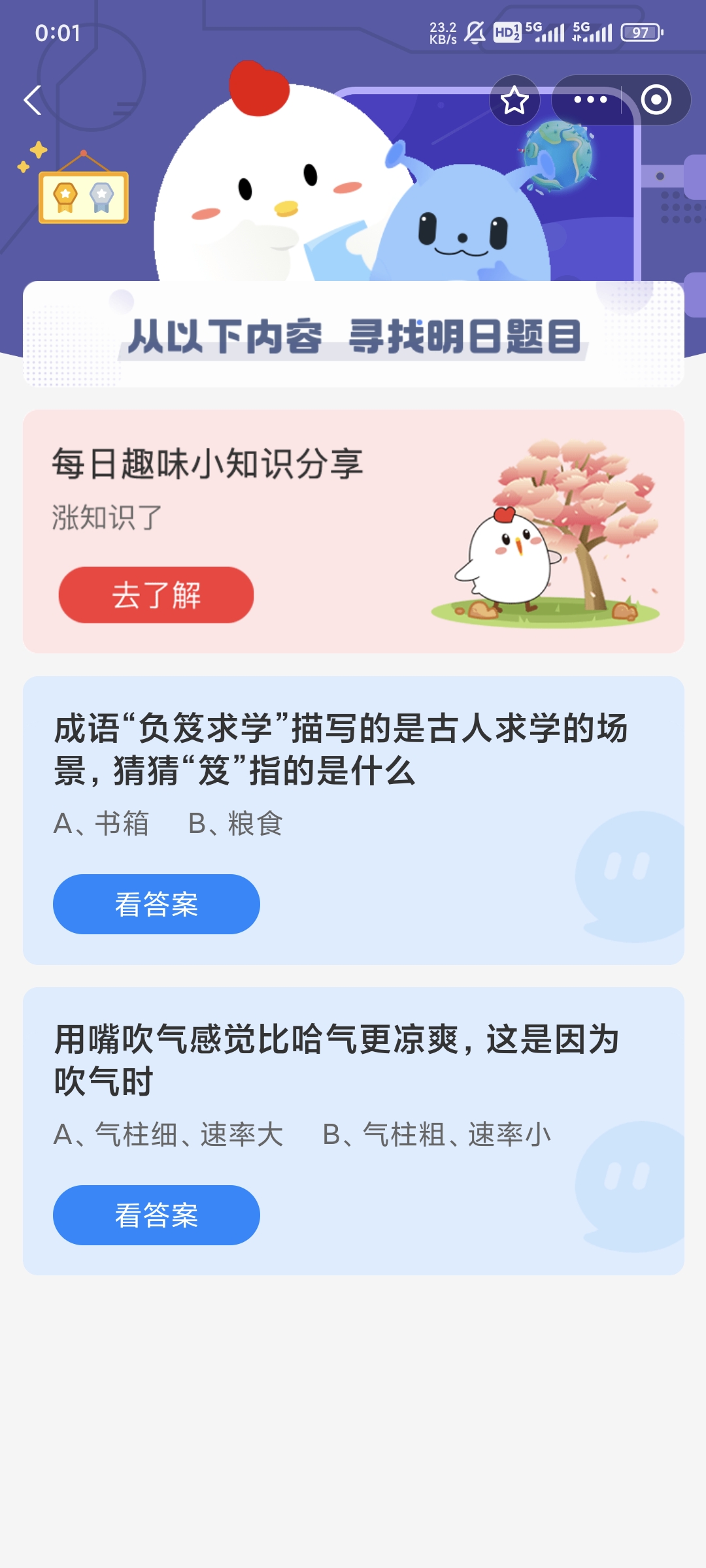Tap the 去了解 button

(156, 595)
